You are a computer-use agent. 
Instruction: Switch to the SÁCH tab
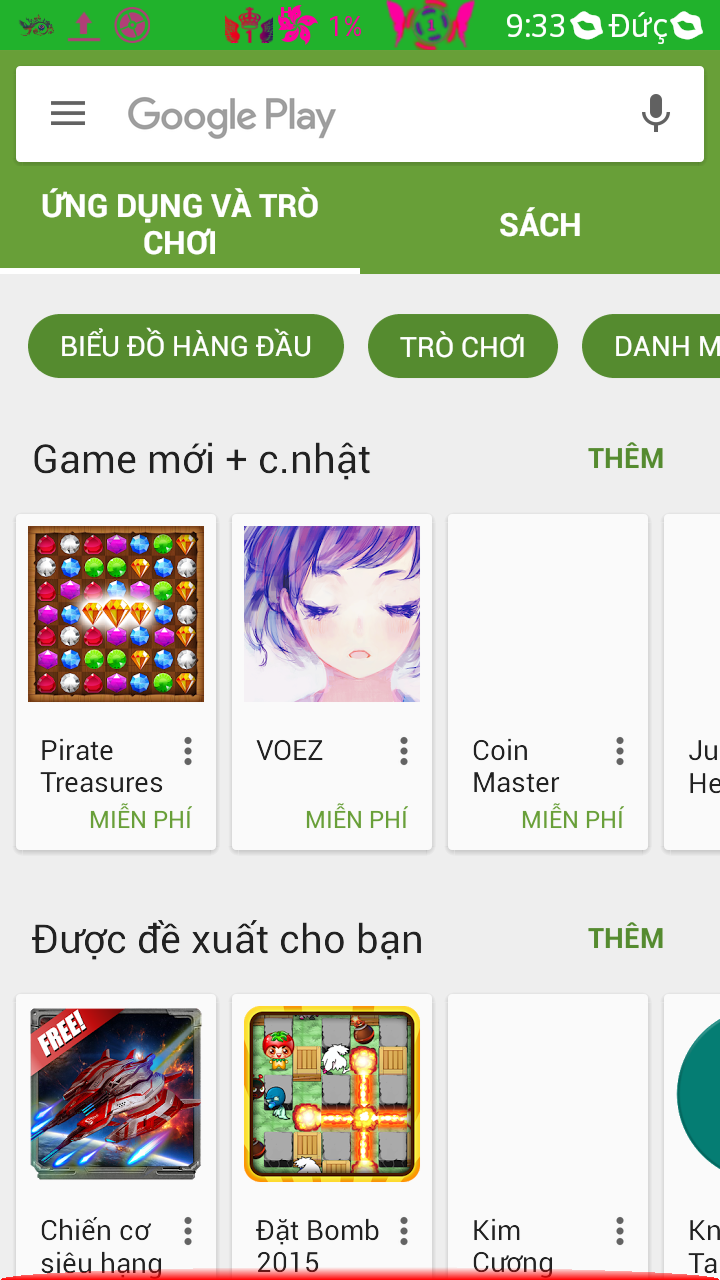click(540, 225)
